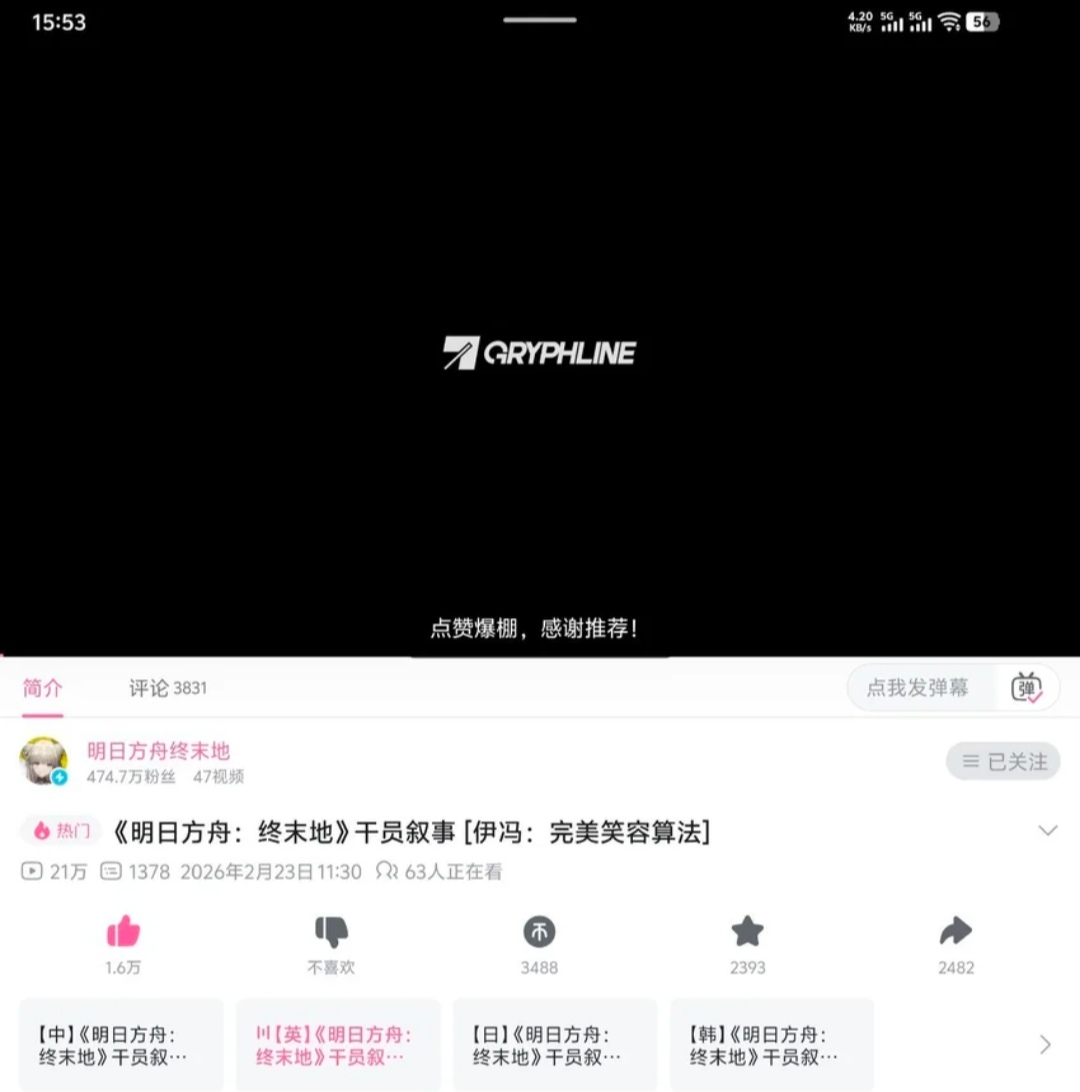Switch to the 评论 tab

(167, 688)
